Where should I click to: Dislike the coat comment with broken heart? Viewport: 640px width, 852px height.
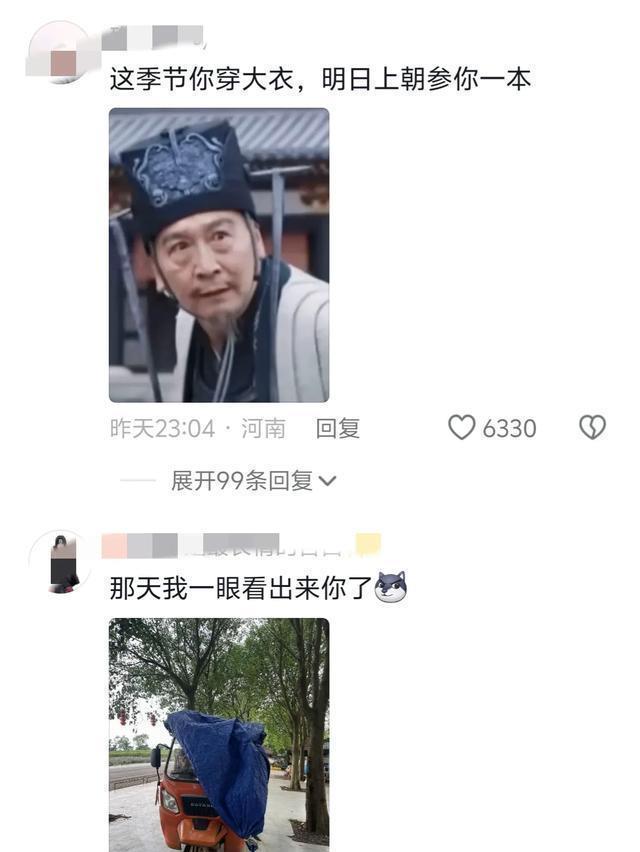[592, 428]
